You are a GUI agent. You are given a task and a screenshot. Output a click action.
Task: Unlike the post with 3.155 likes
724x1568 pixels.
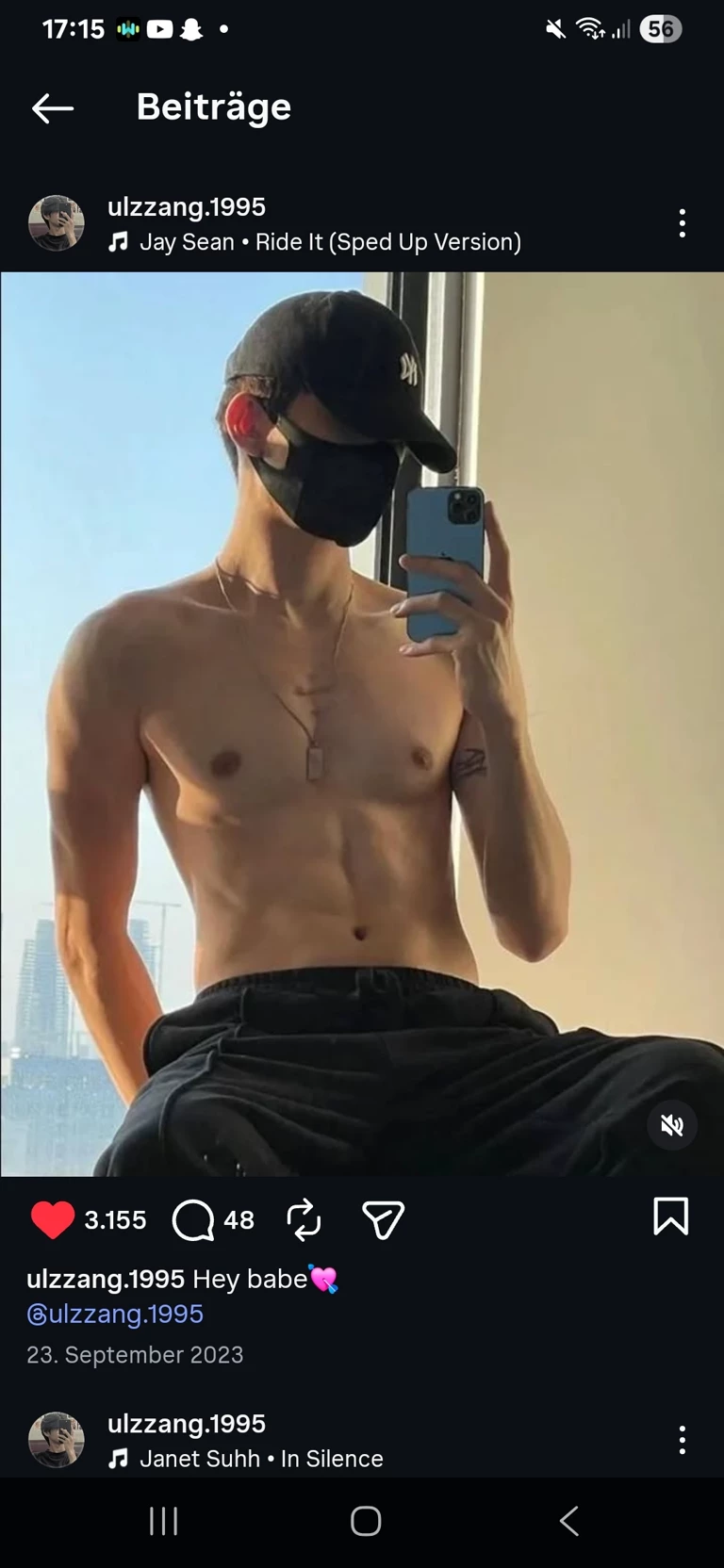coord(53,1219)
